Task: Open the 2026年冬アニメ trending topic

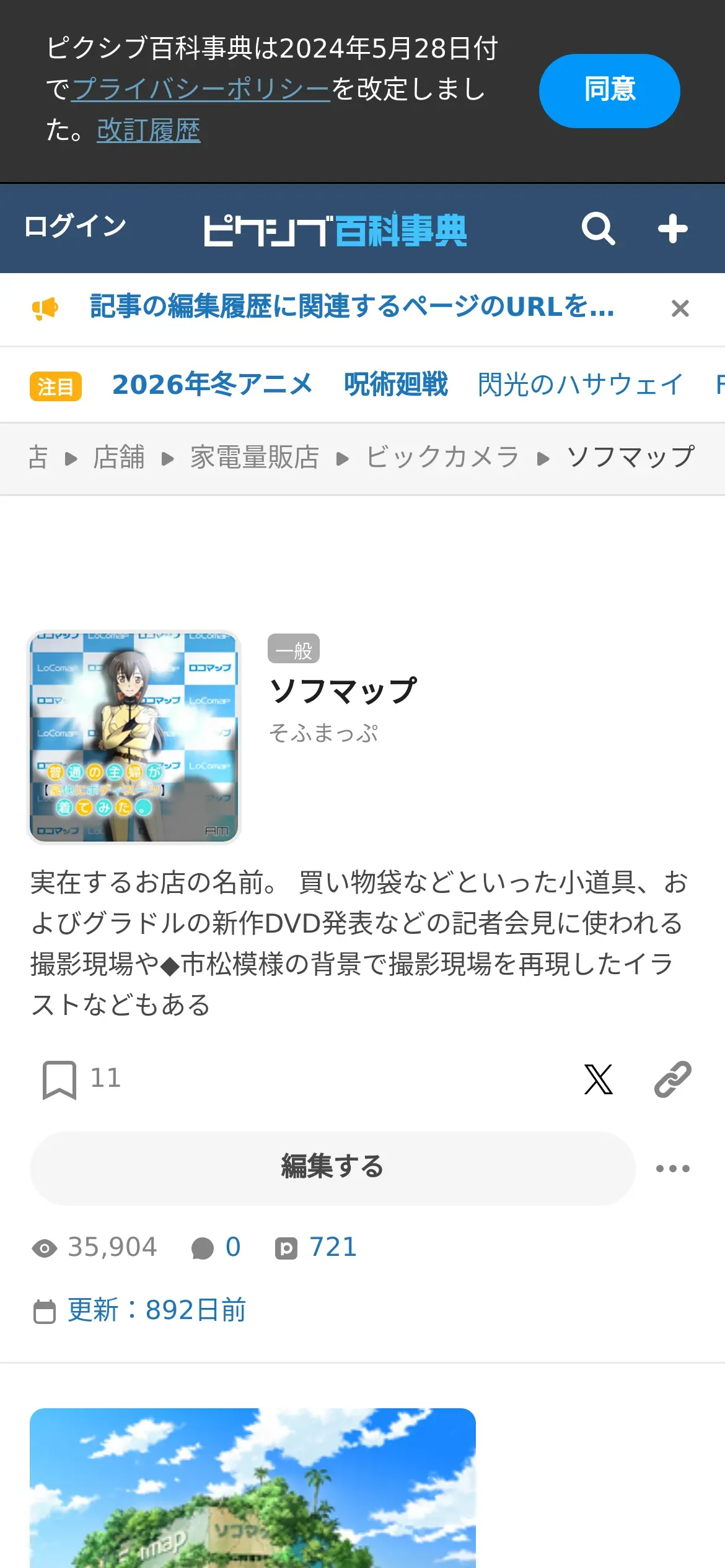Action: click(x=212, y=385)
